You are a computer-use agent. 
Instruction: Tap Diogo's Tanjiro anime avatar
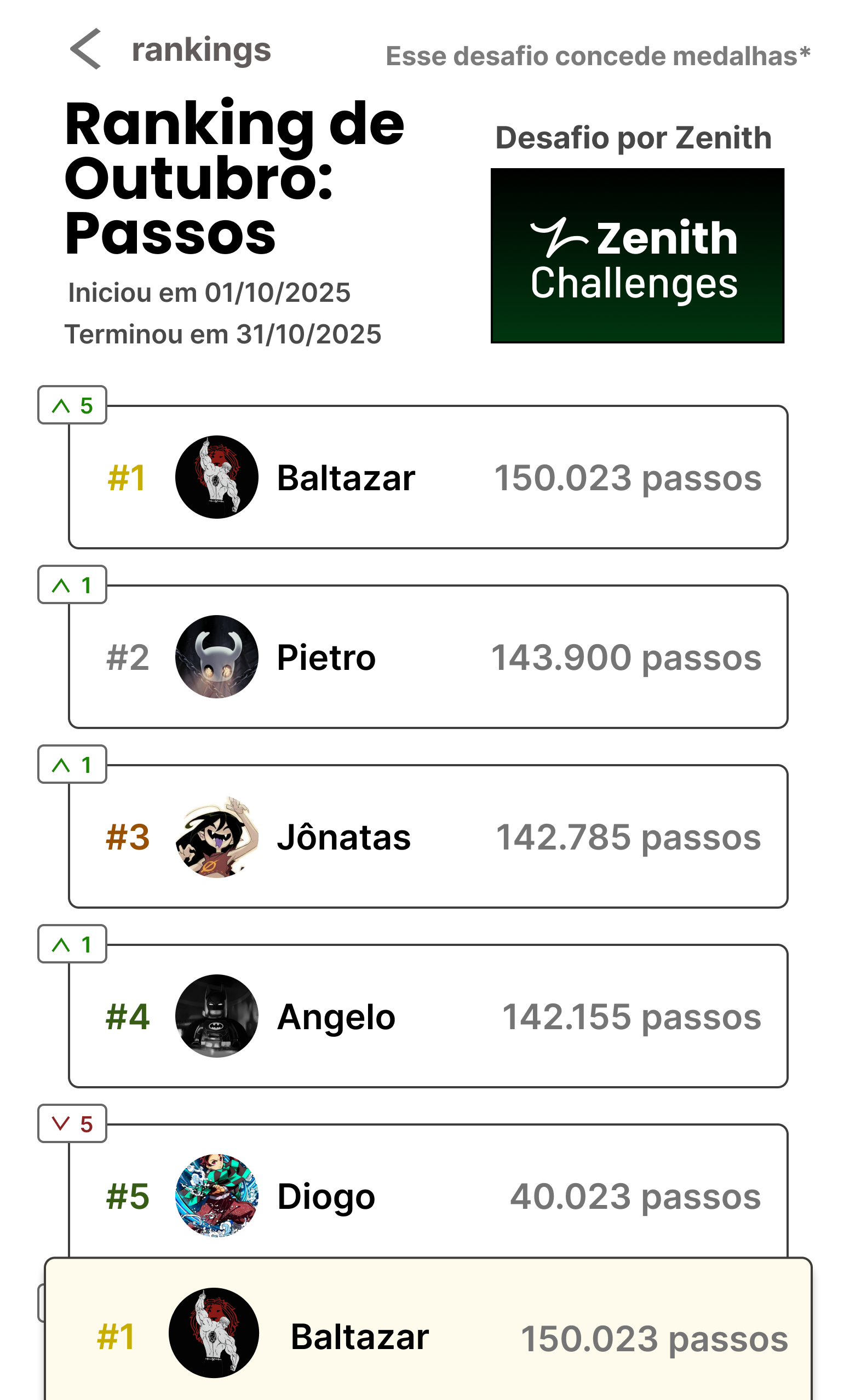tap(217, 1196)
